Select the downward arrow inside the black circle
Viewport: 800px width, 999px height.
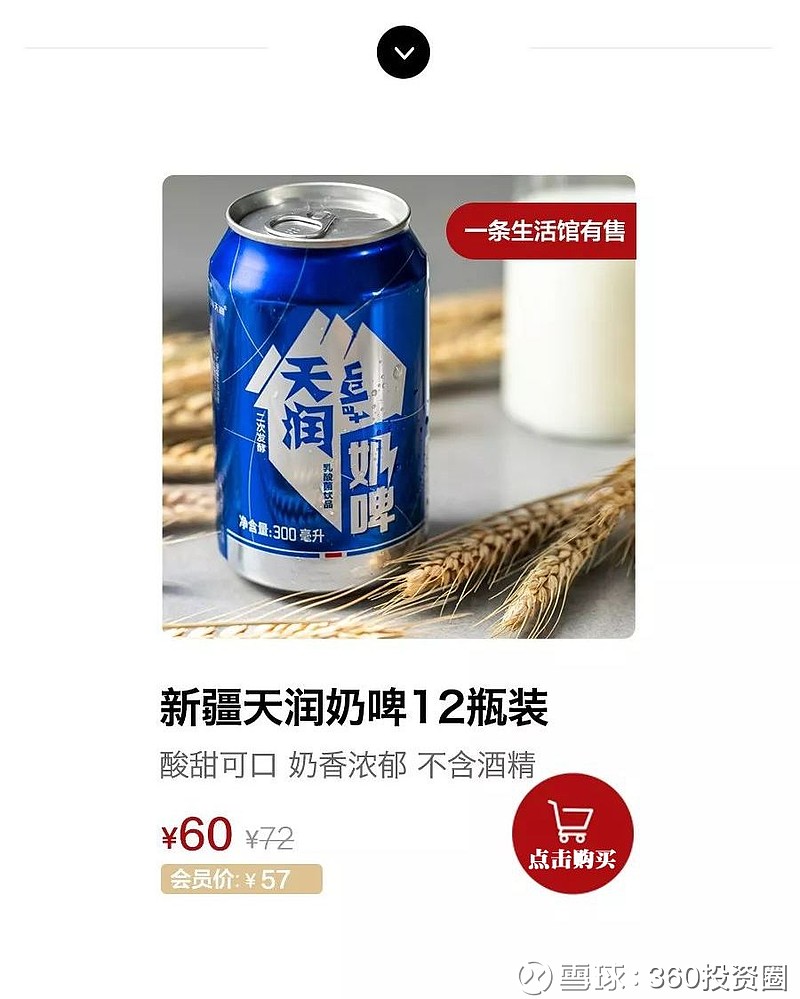402,51
